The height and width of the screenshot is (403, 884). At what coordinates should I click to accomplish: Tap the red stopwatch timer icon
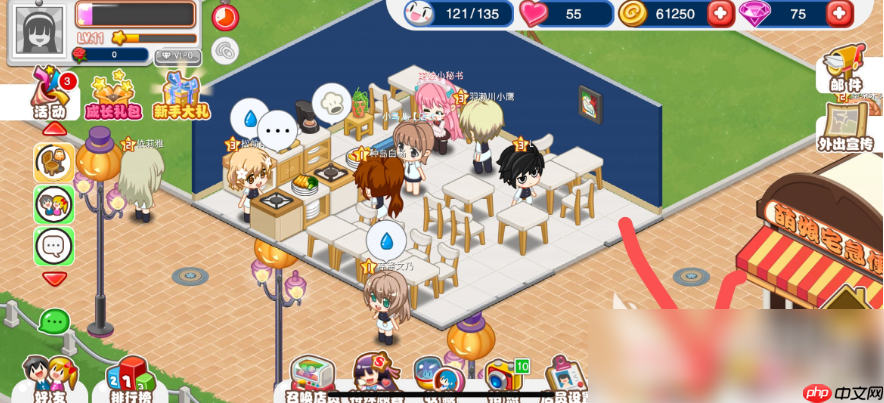click(225, 17)
